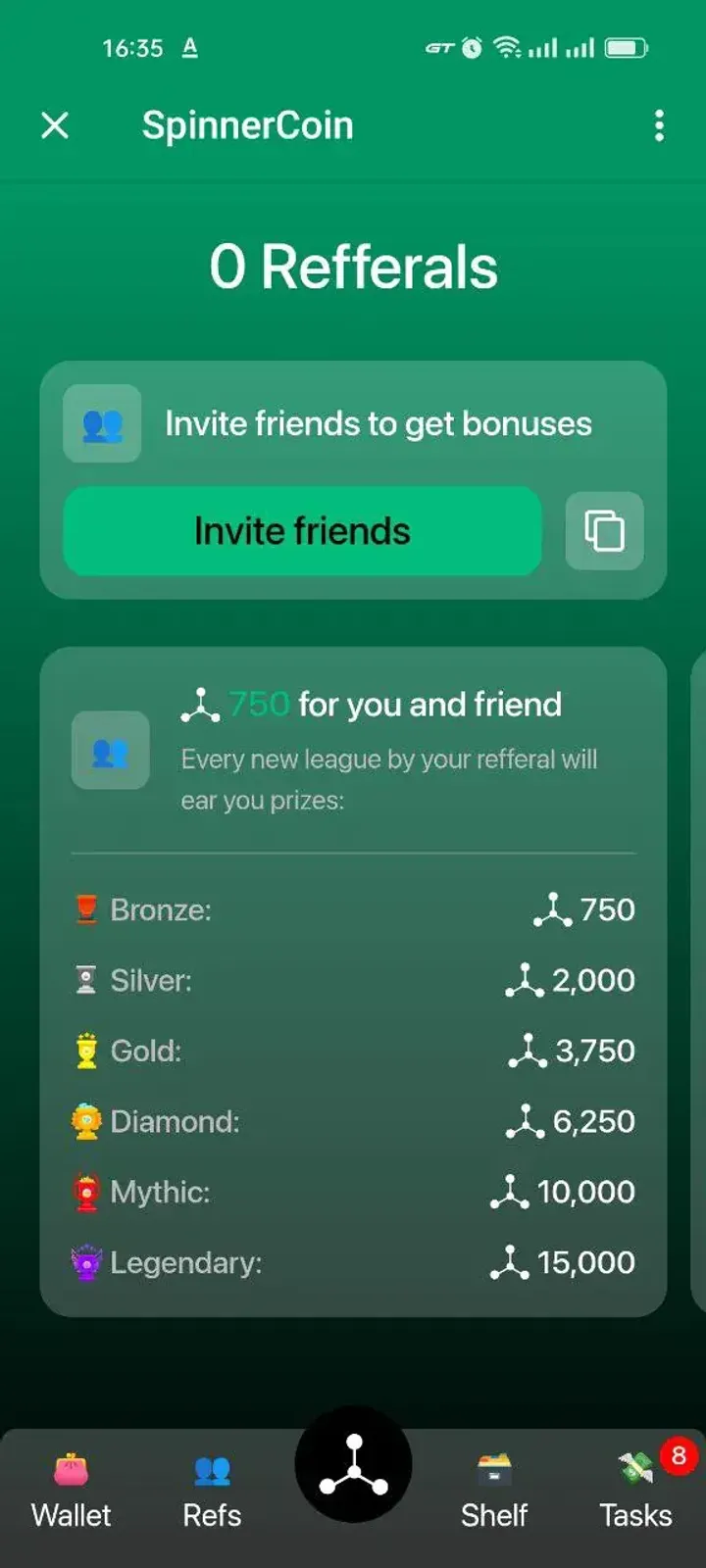This screenshot has height=1568, width=706.
Task: Tap the copy invite link icon
Action: 604,531
